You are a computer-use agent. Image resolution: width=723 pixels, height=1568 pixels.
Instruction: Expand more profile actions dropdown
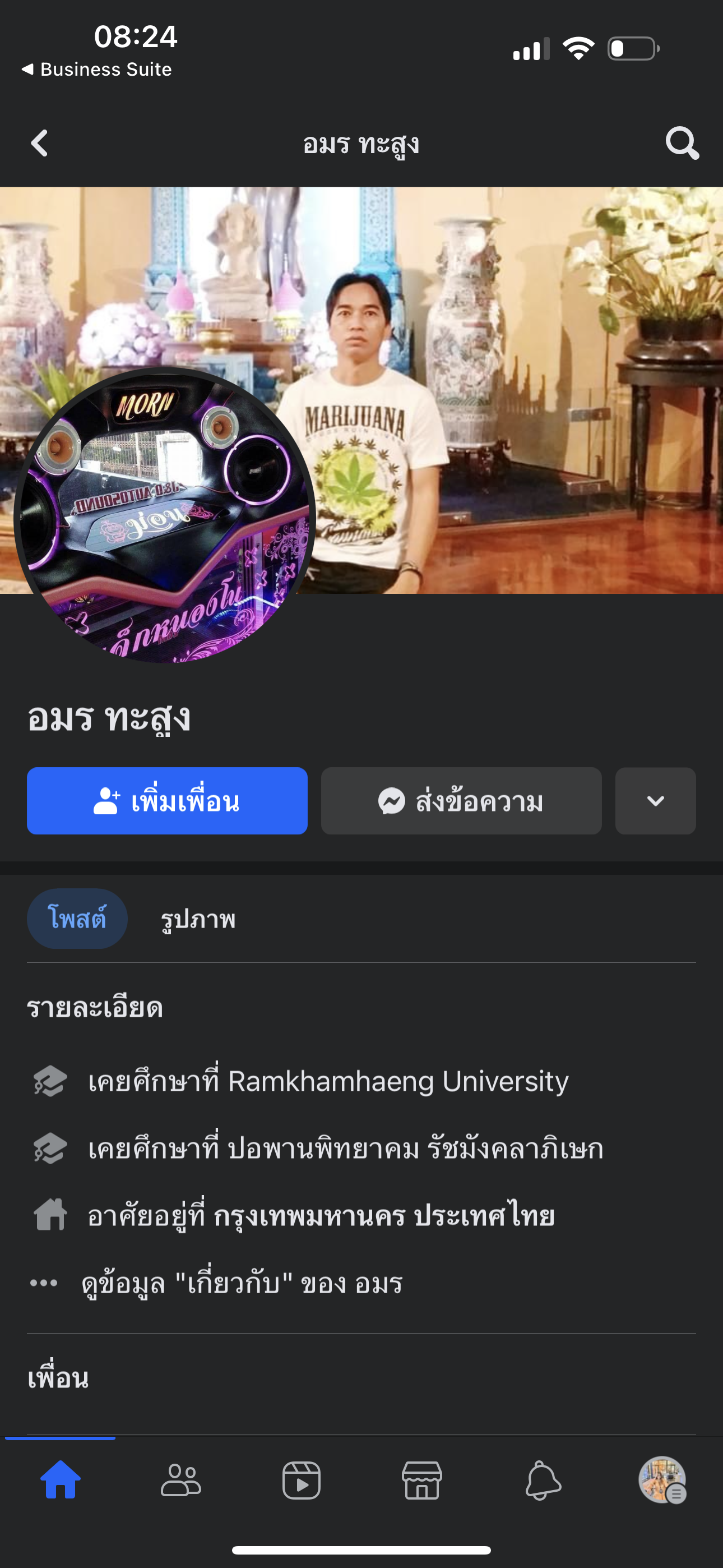pyautogui.click(x=655, y=801)
